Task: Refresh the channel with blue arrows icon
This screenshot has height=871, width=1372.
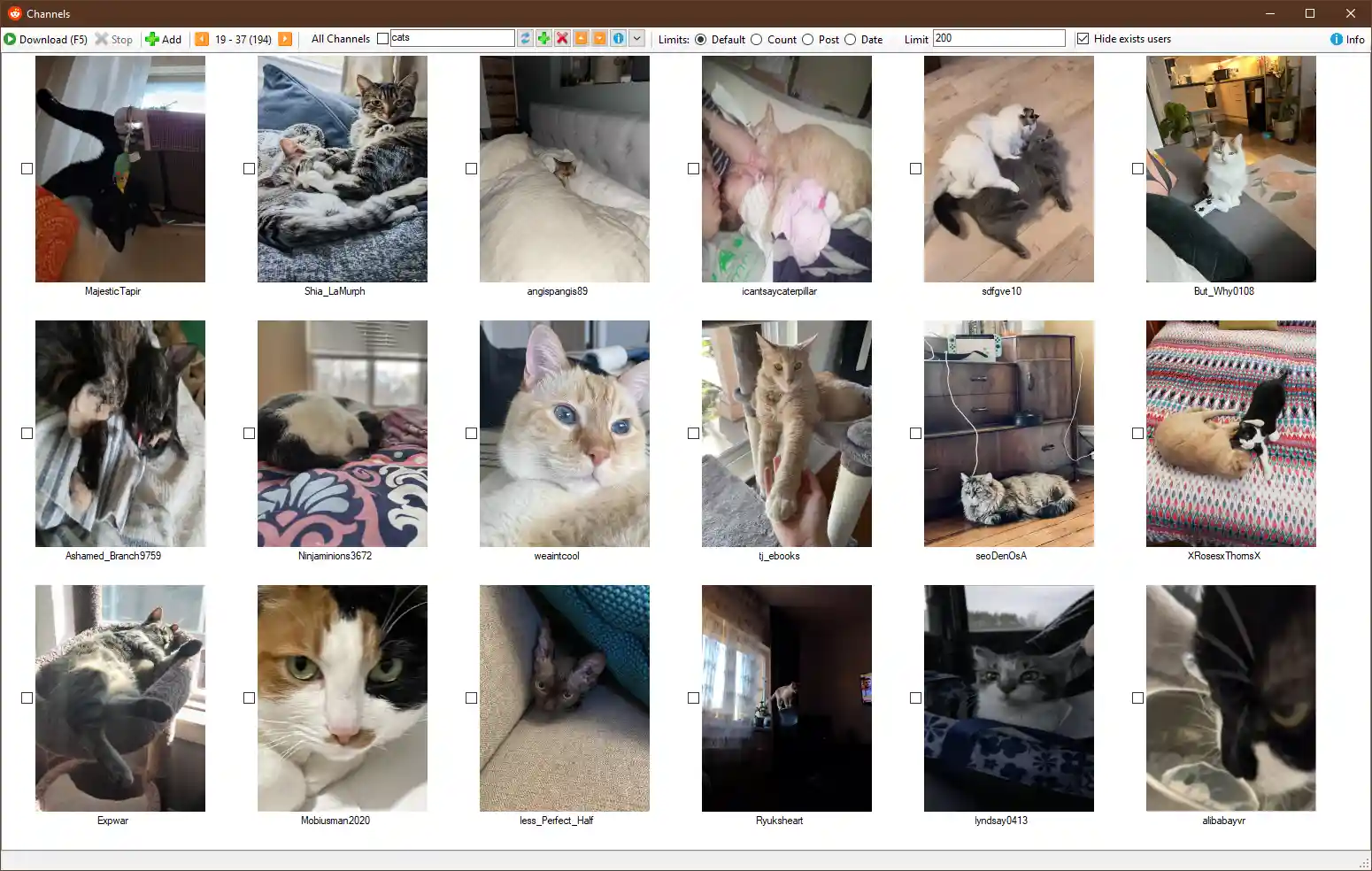Action: click(525, 38)
